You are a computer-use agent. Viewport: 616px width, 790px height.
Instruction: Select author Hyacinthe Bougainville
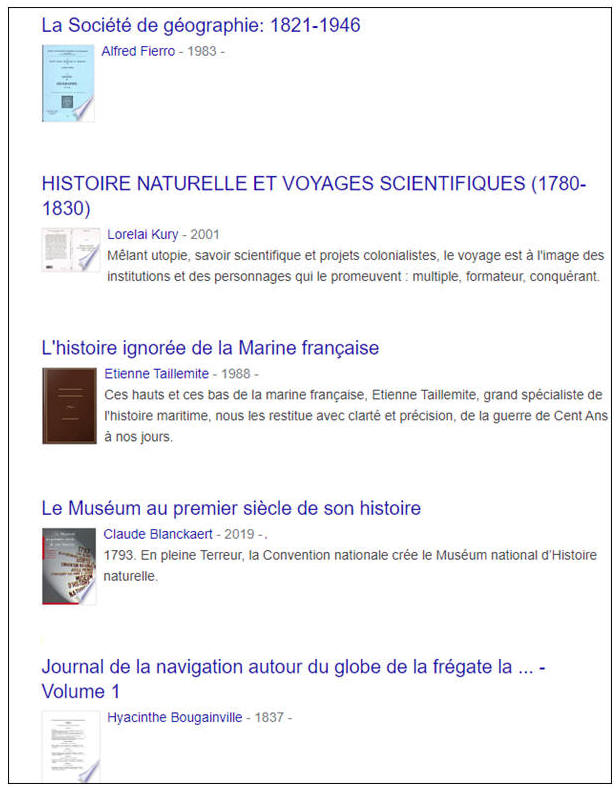pos(174,717)
